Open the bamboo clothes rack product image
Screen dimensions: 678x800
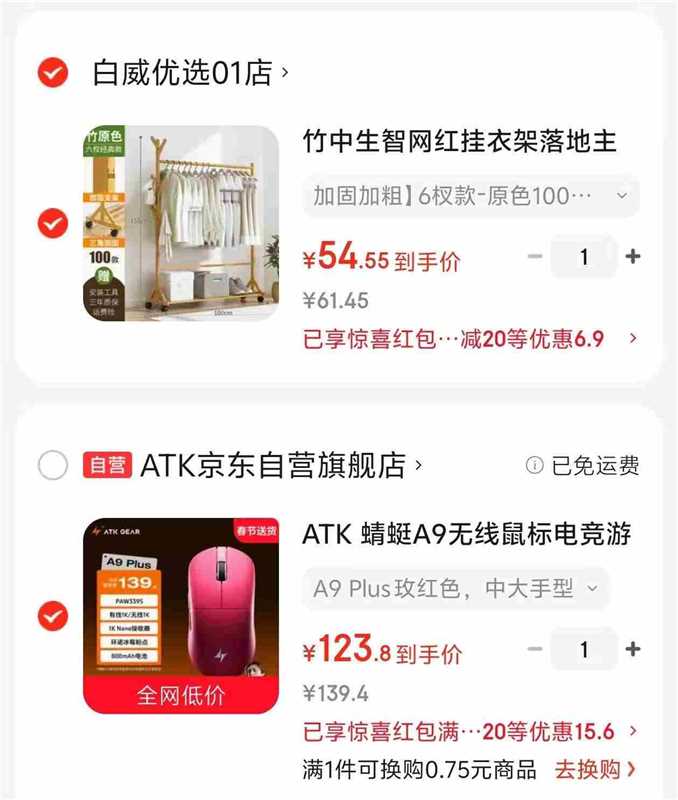click(x=181, y=223)
